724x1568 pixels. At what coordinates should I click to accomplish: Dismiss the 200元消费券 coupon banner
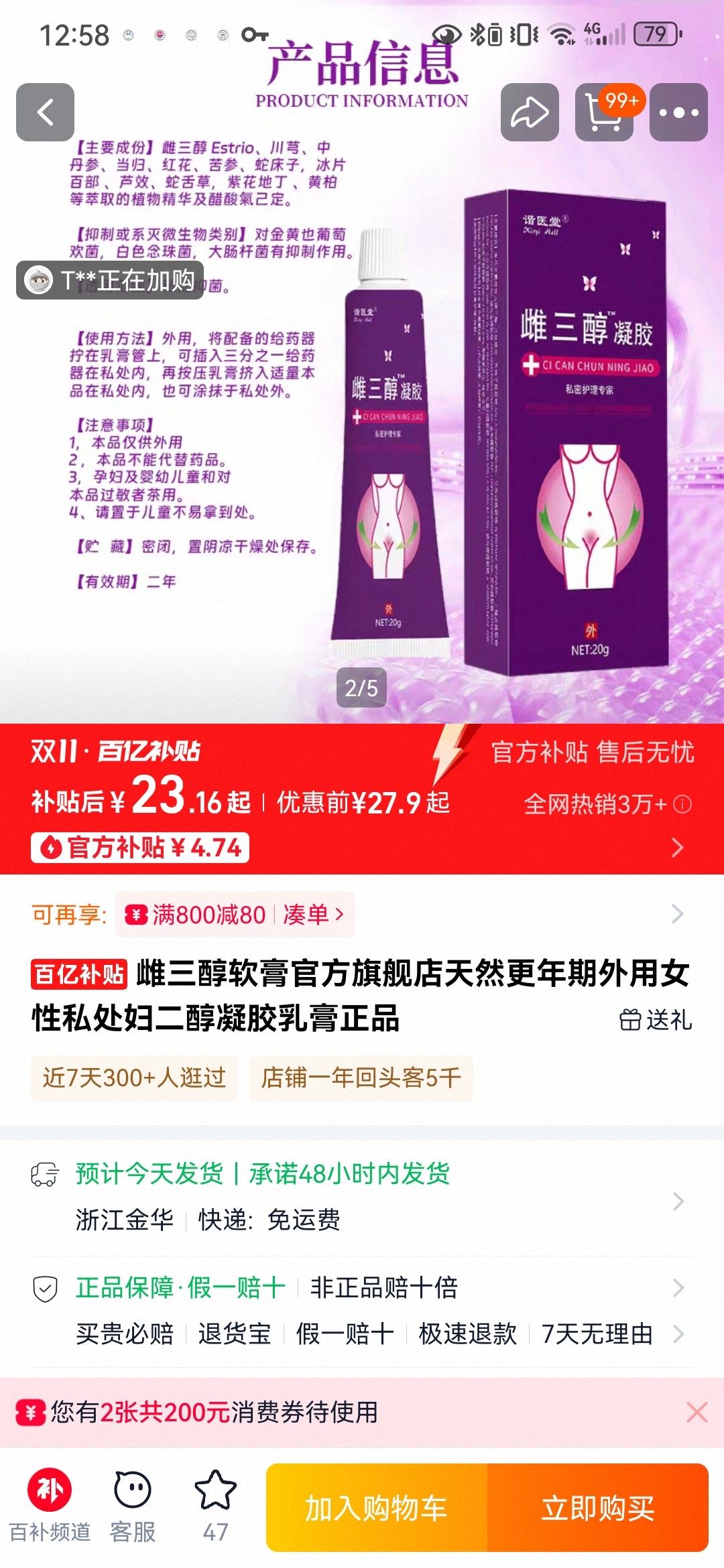697,1412
